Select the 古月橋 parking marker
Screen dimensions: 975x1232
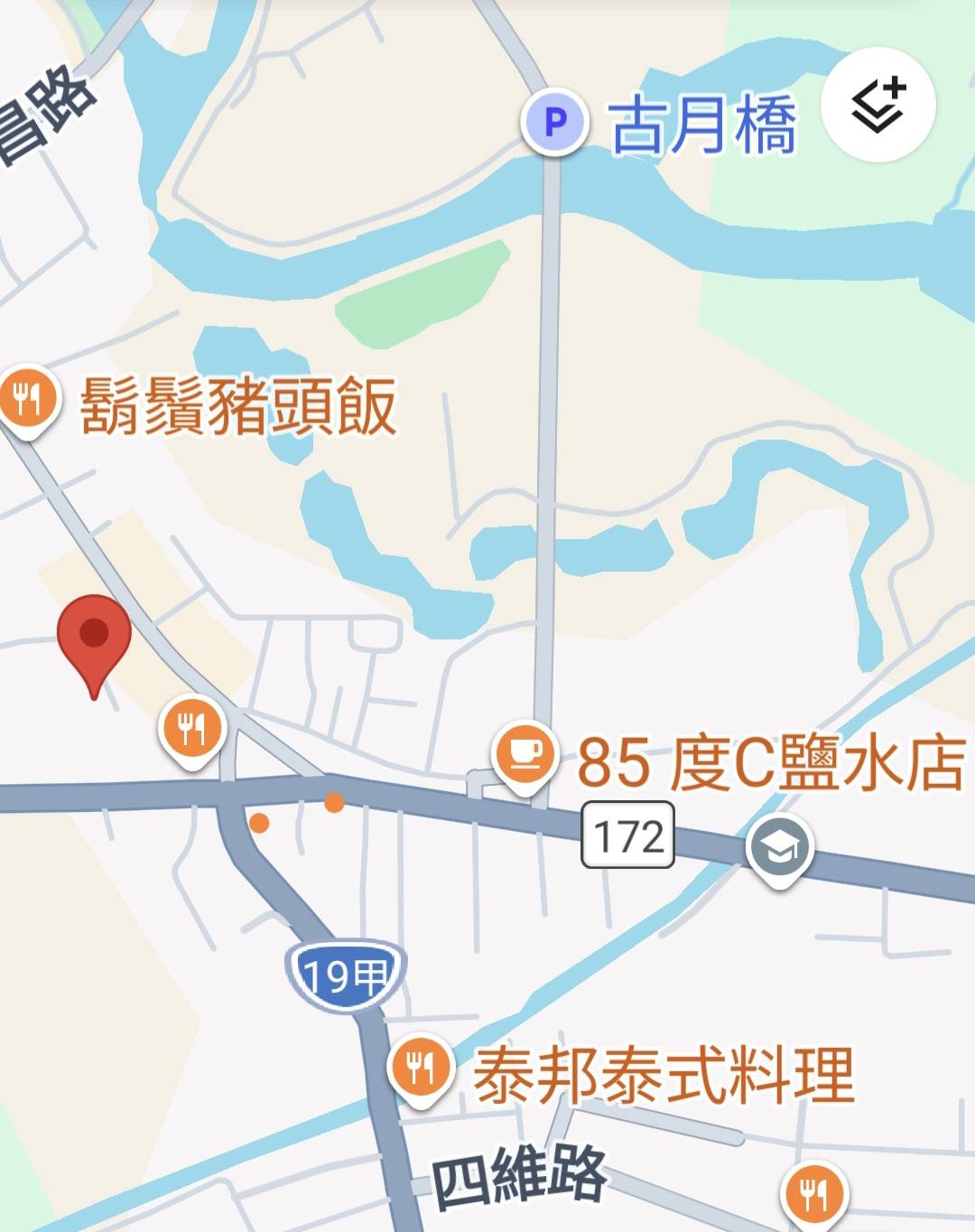[555, 121]
